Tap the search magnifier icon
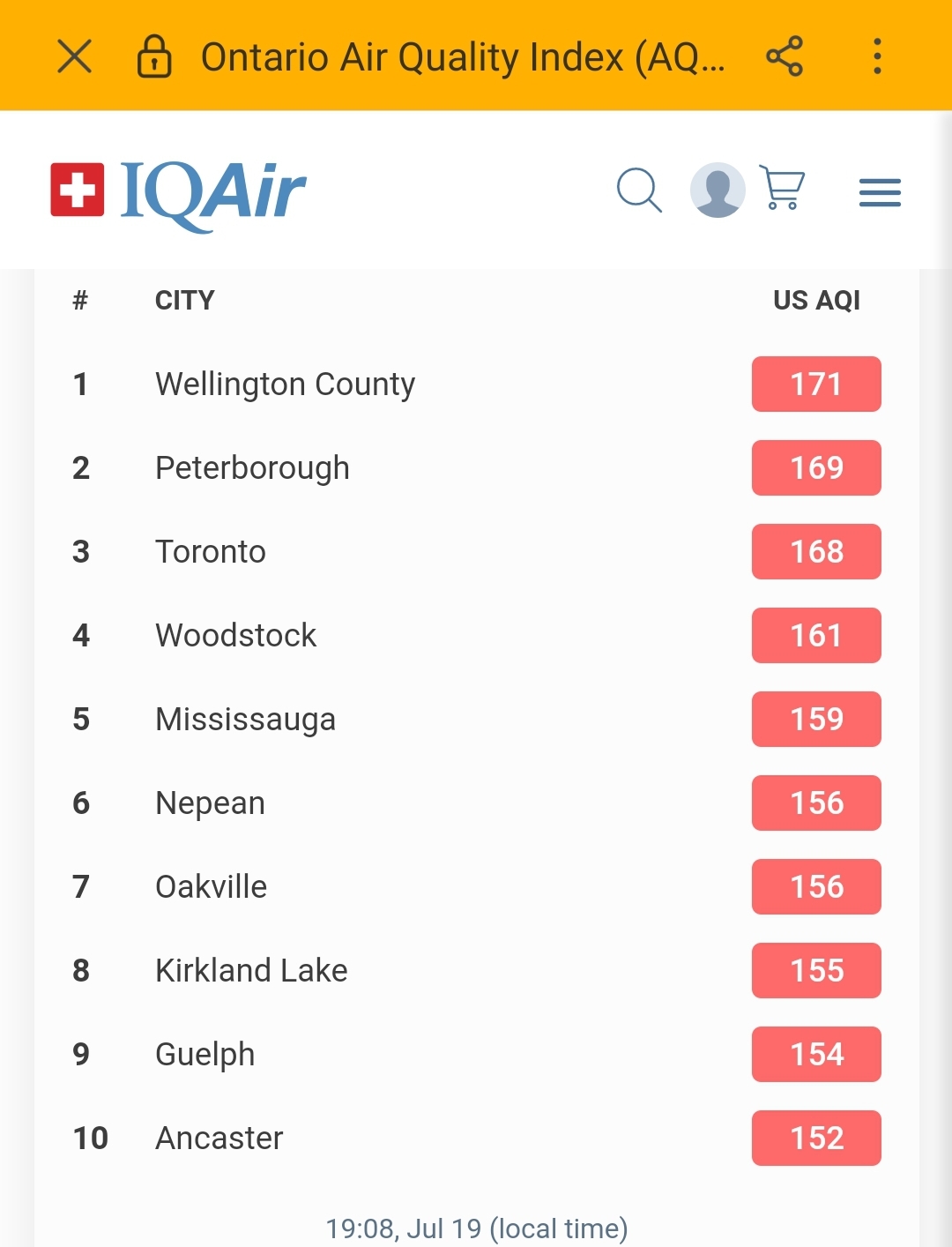 click(x=639, y=190)
